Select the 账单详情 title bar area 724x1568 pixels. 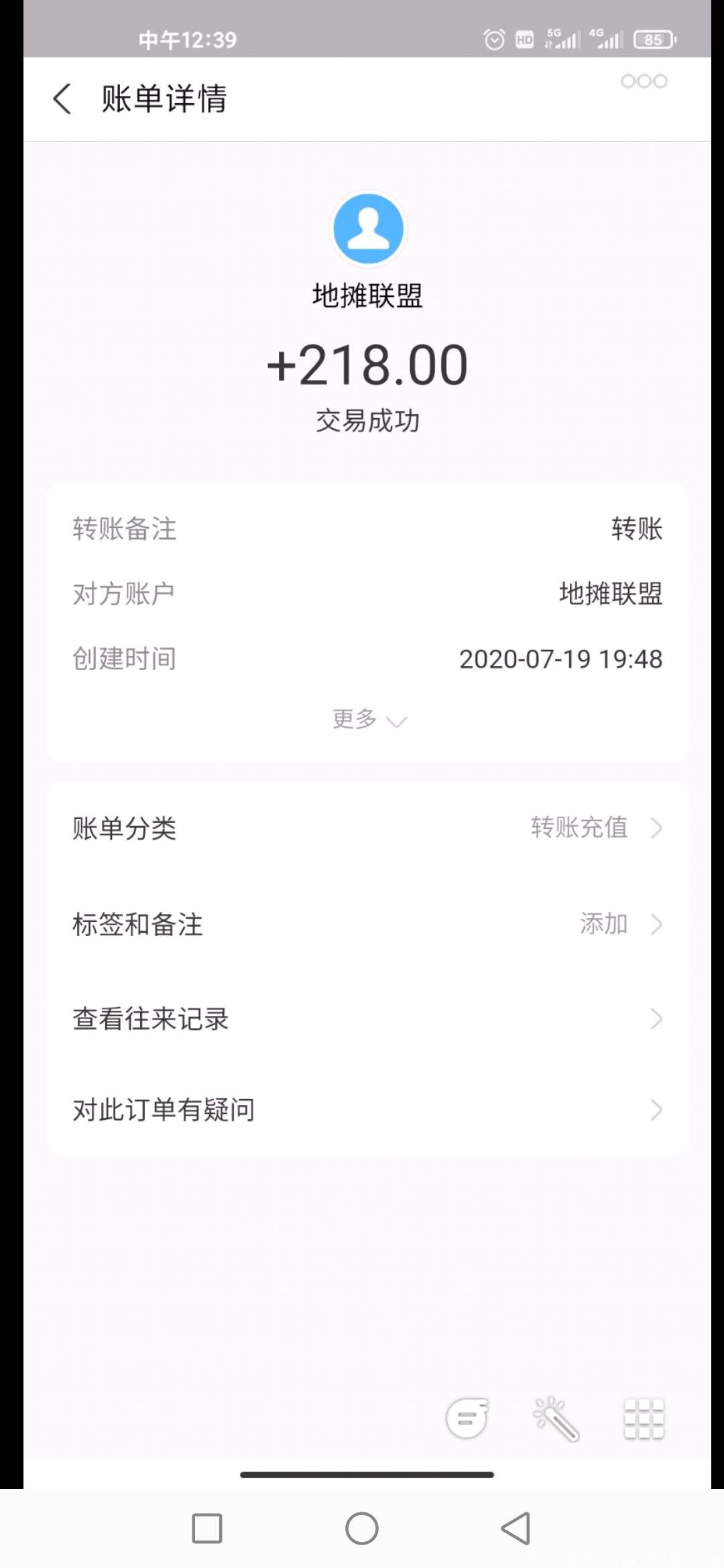click(x=164, y=99)
